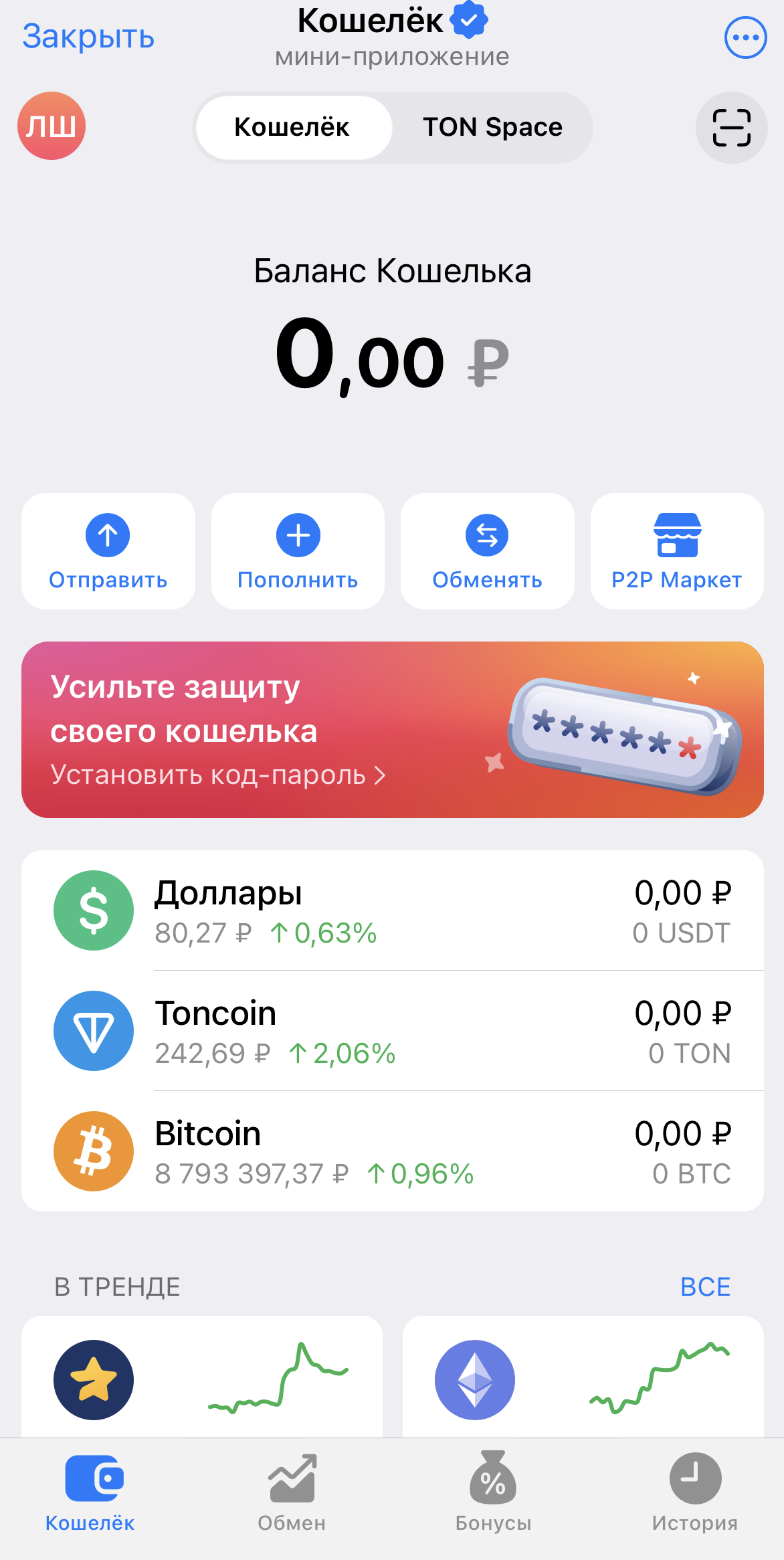Select the Кошелёк segment at top
784x1560 pixels.
(x=292, y=127)
